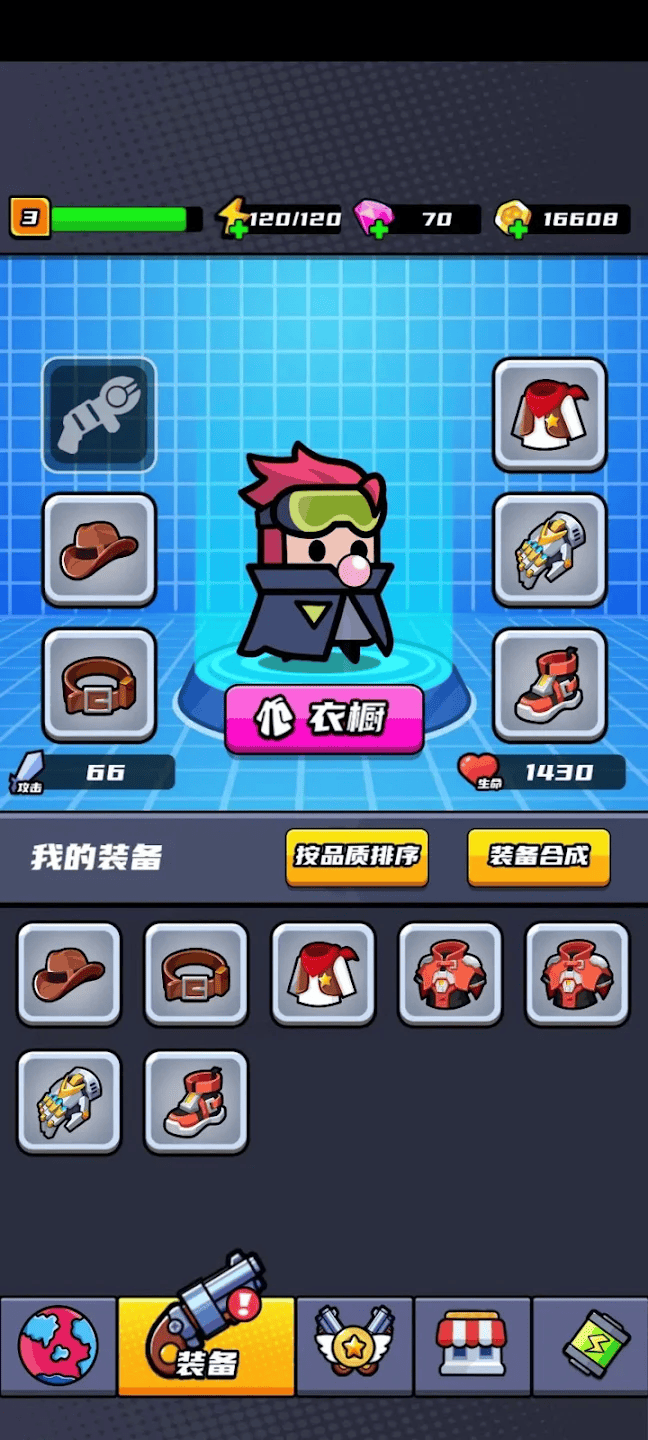The height and width of the screenshot is (1440, 648).
Task: Select the empty weapon slot beside the character
Action: (99, 415)
